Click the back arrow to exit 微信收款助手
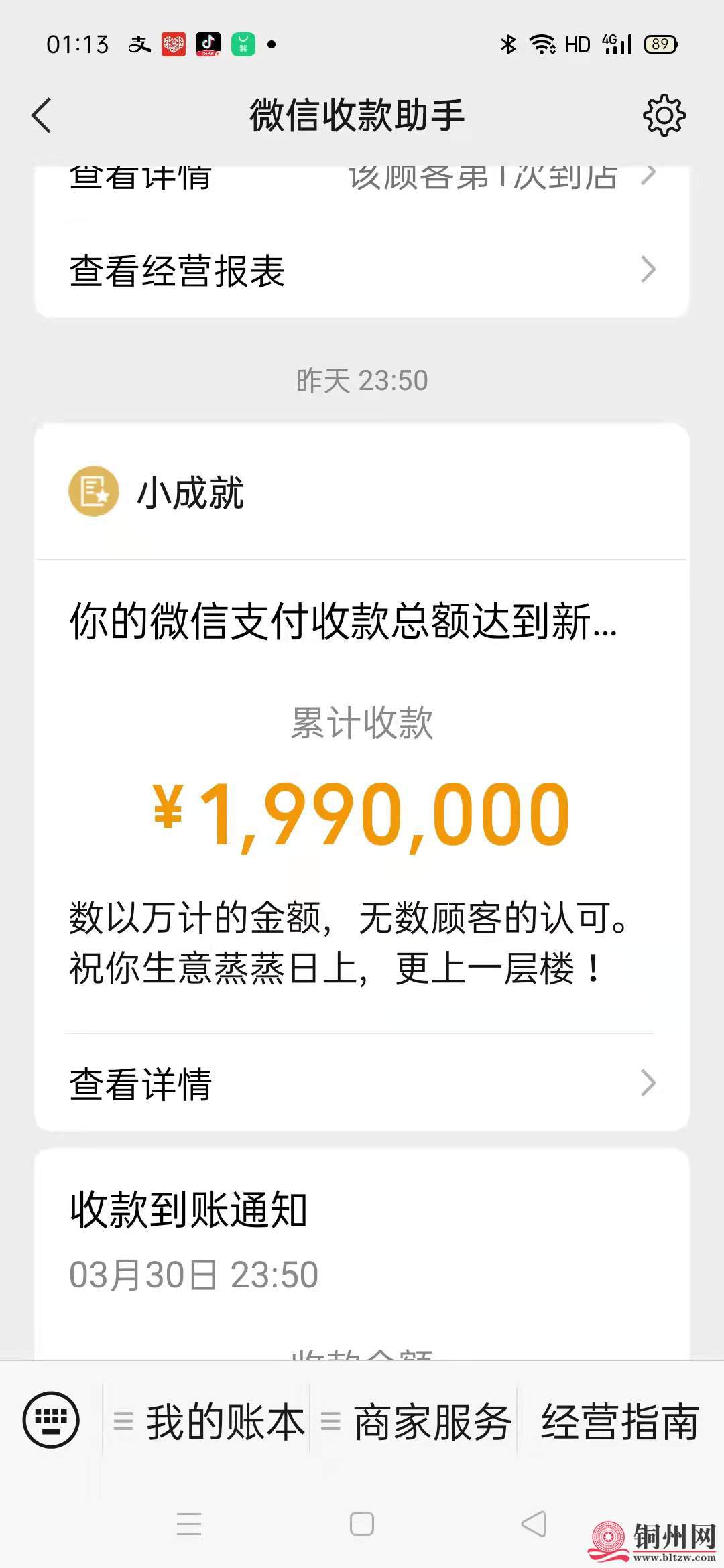 tap(42, 114)
